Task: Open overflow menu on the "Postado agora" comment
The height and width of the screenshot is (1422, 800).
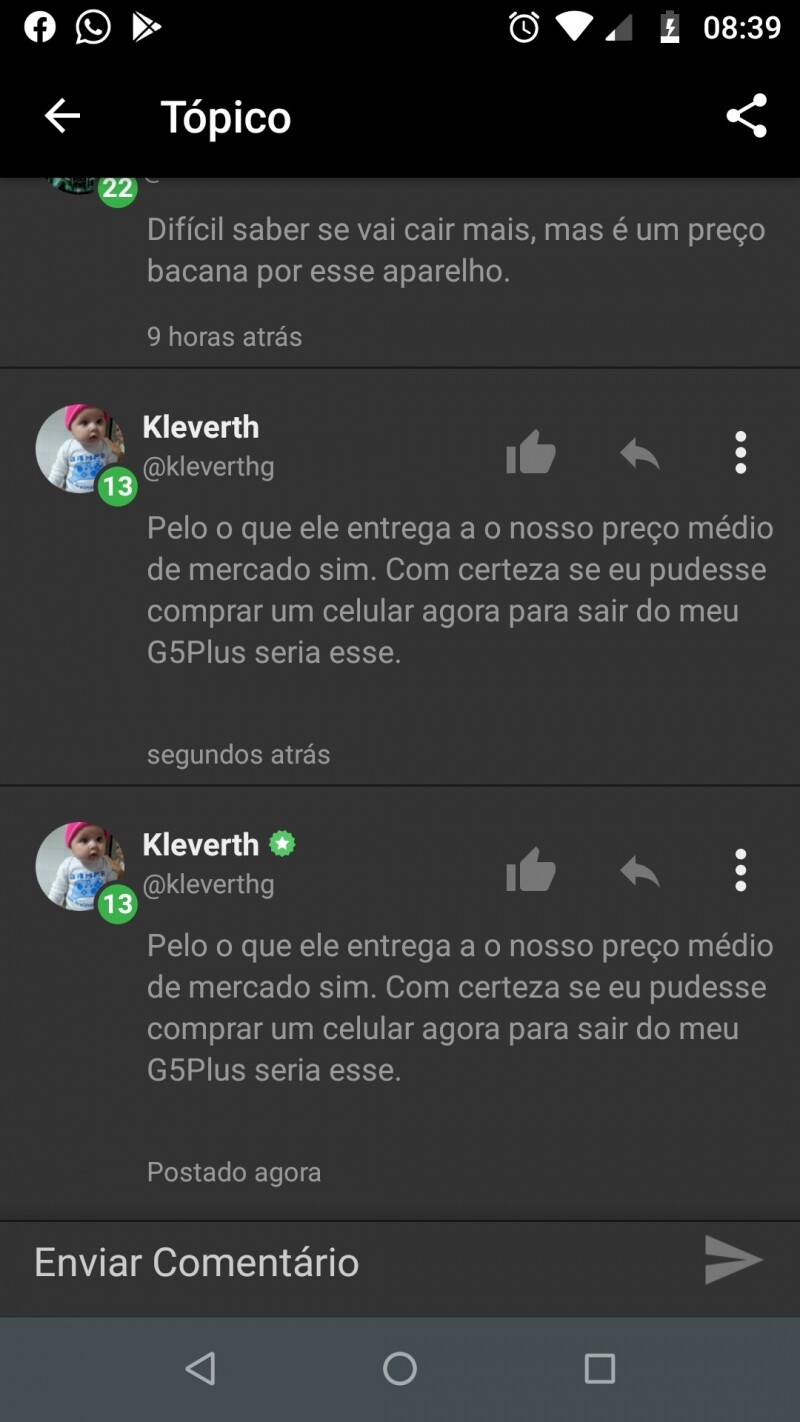Action: [x=740, y=871]
